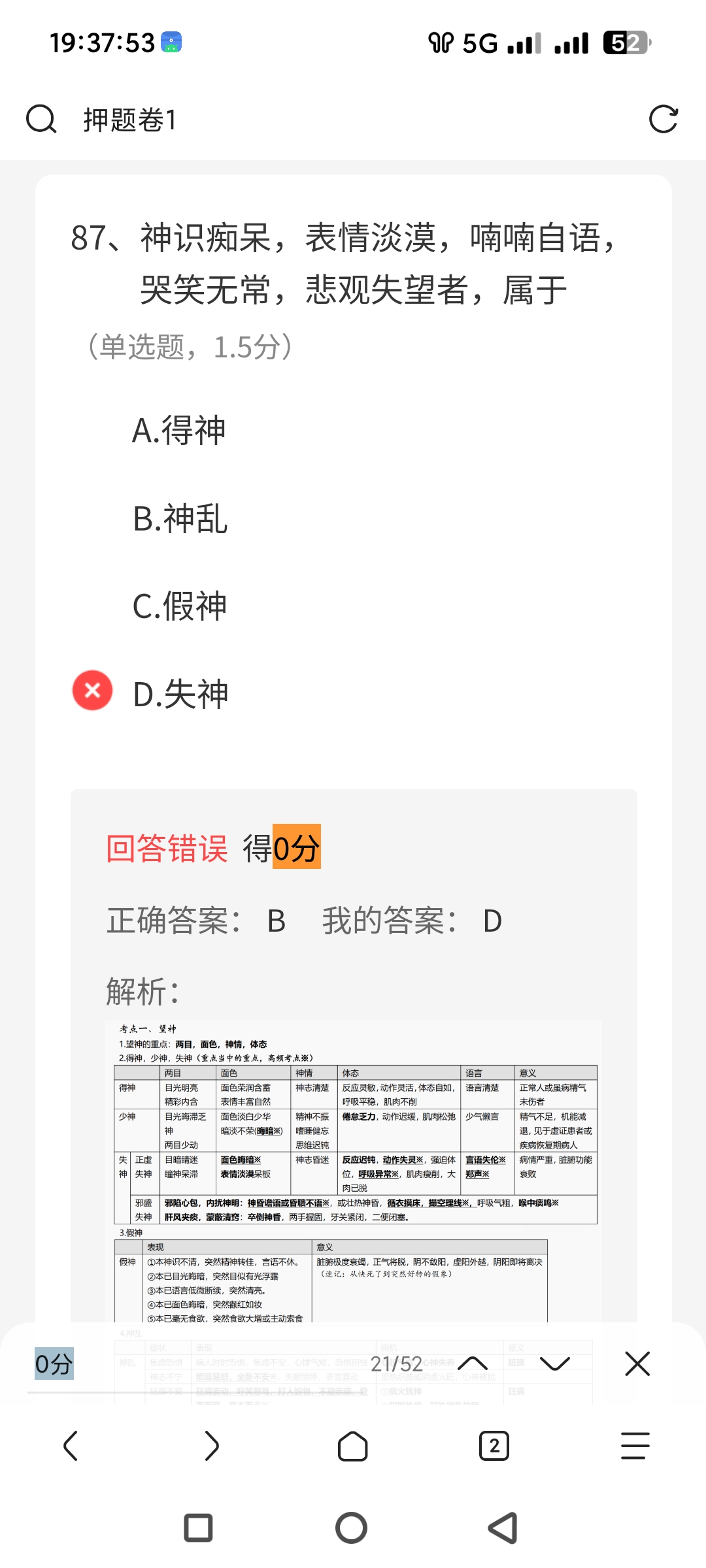Viewport: 706px width, 1568px height.
Task: Tap the system recent apps button
Action: tap(199, 1528)
